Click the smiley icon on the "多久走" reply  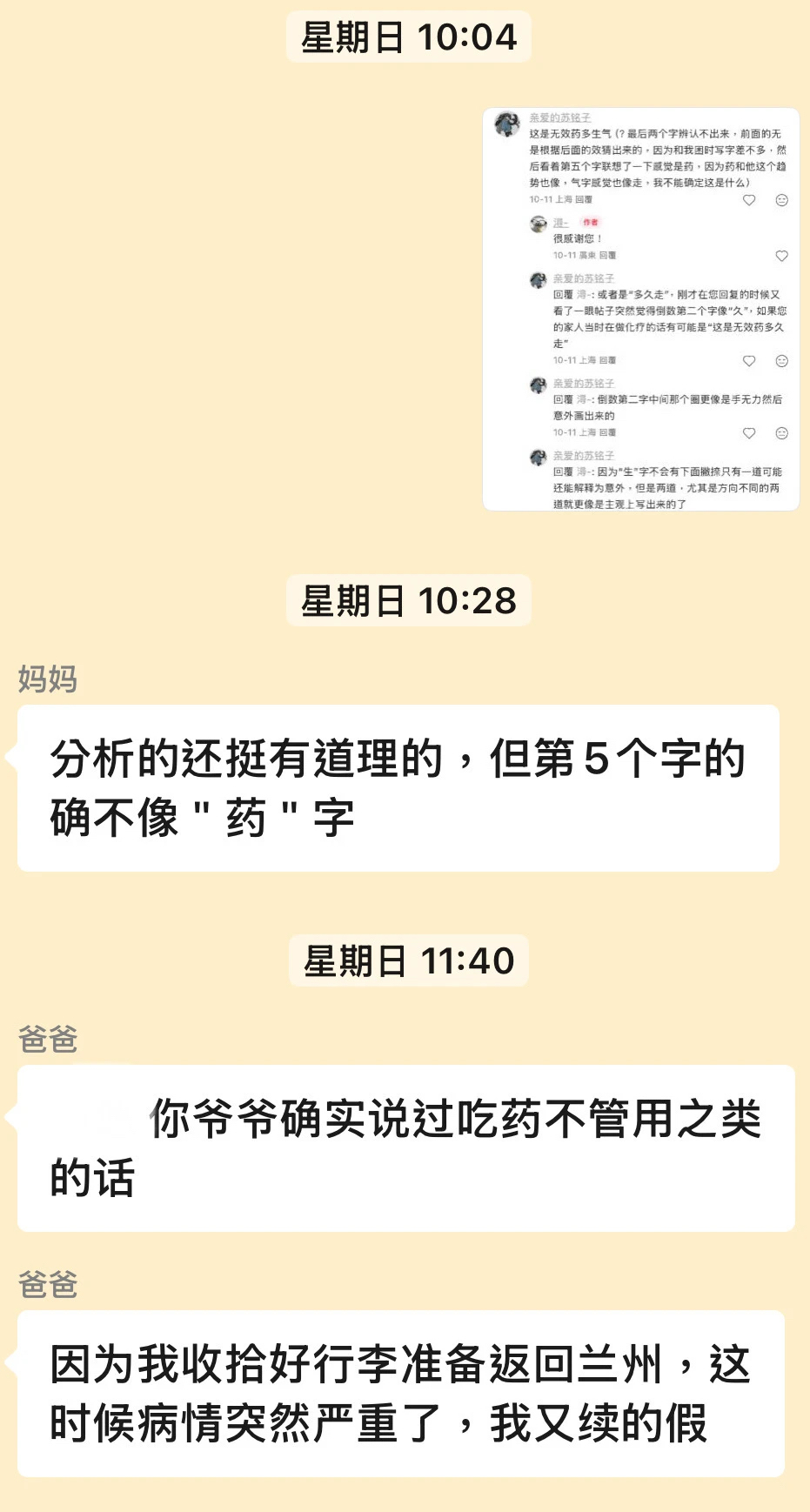click(x=782, y=361)
